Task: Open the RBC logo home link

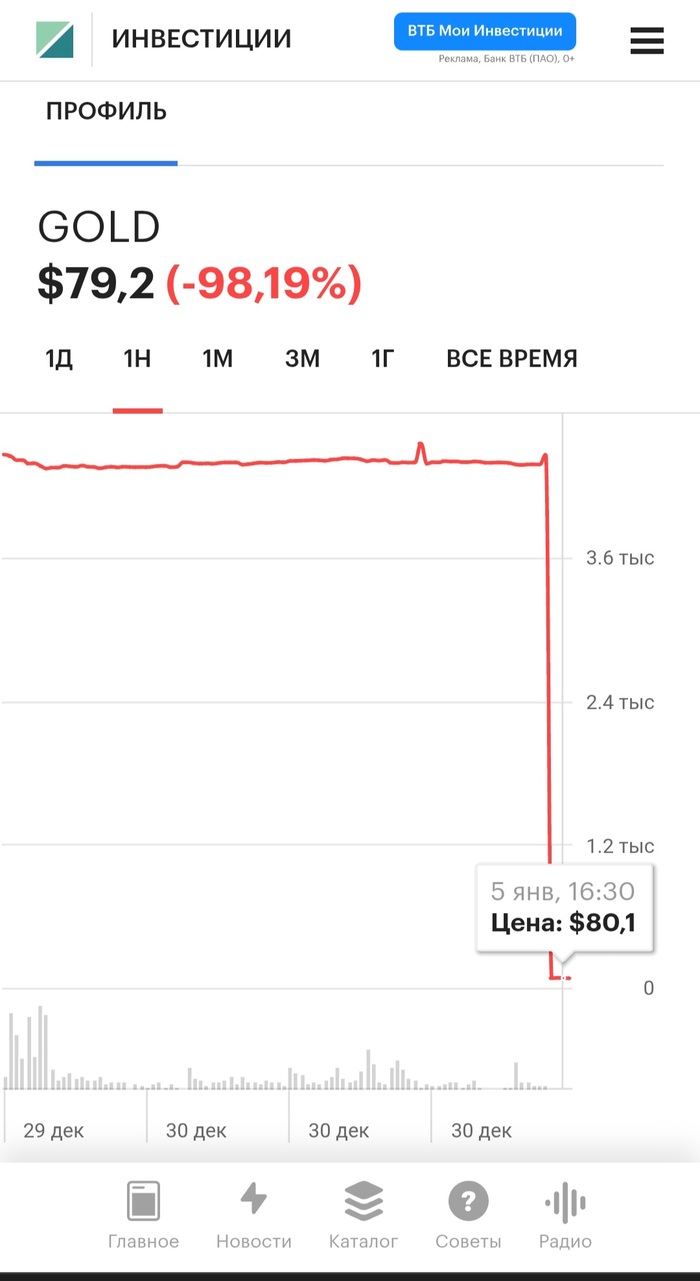Action: (x=55, y=40)
